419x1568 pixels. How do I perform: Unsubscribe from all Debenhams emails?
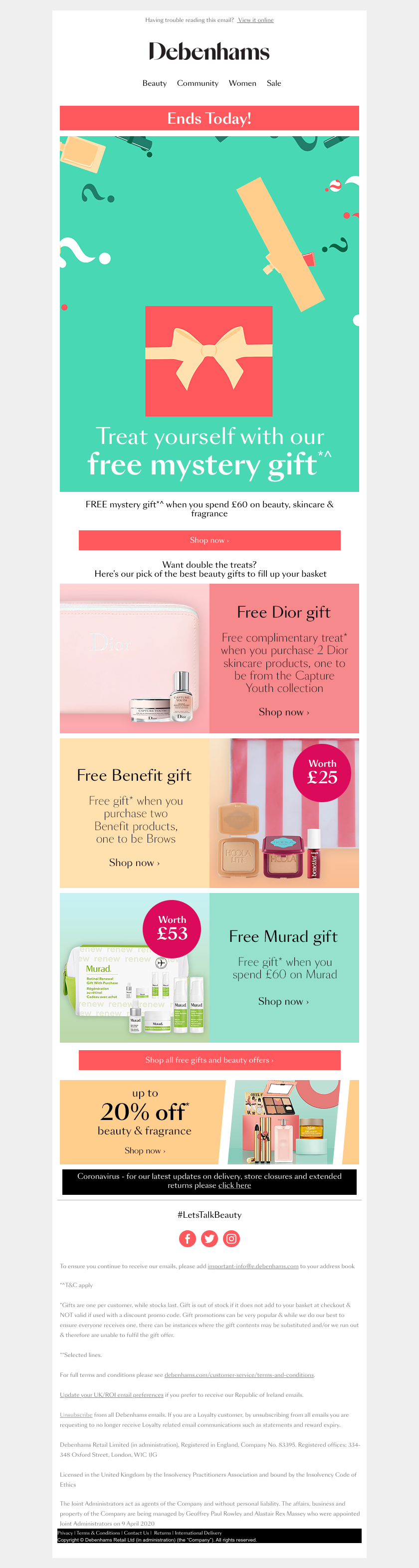(x=76, y=1415)
